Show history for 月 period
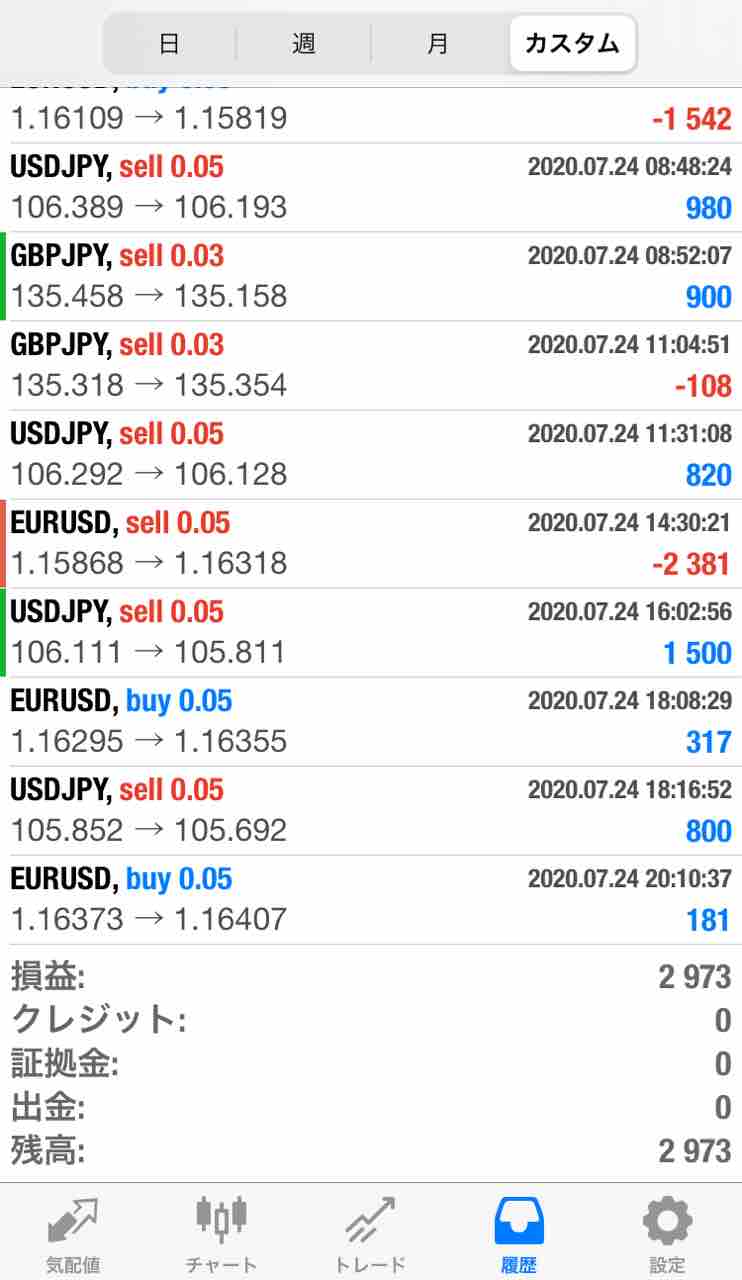Image resolution: width=742 pixels, height=1280 pixels. 438,44
